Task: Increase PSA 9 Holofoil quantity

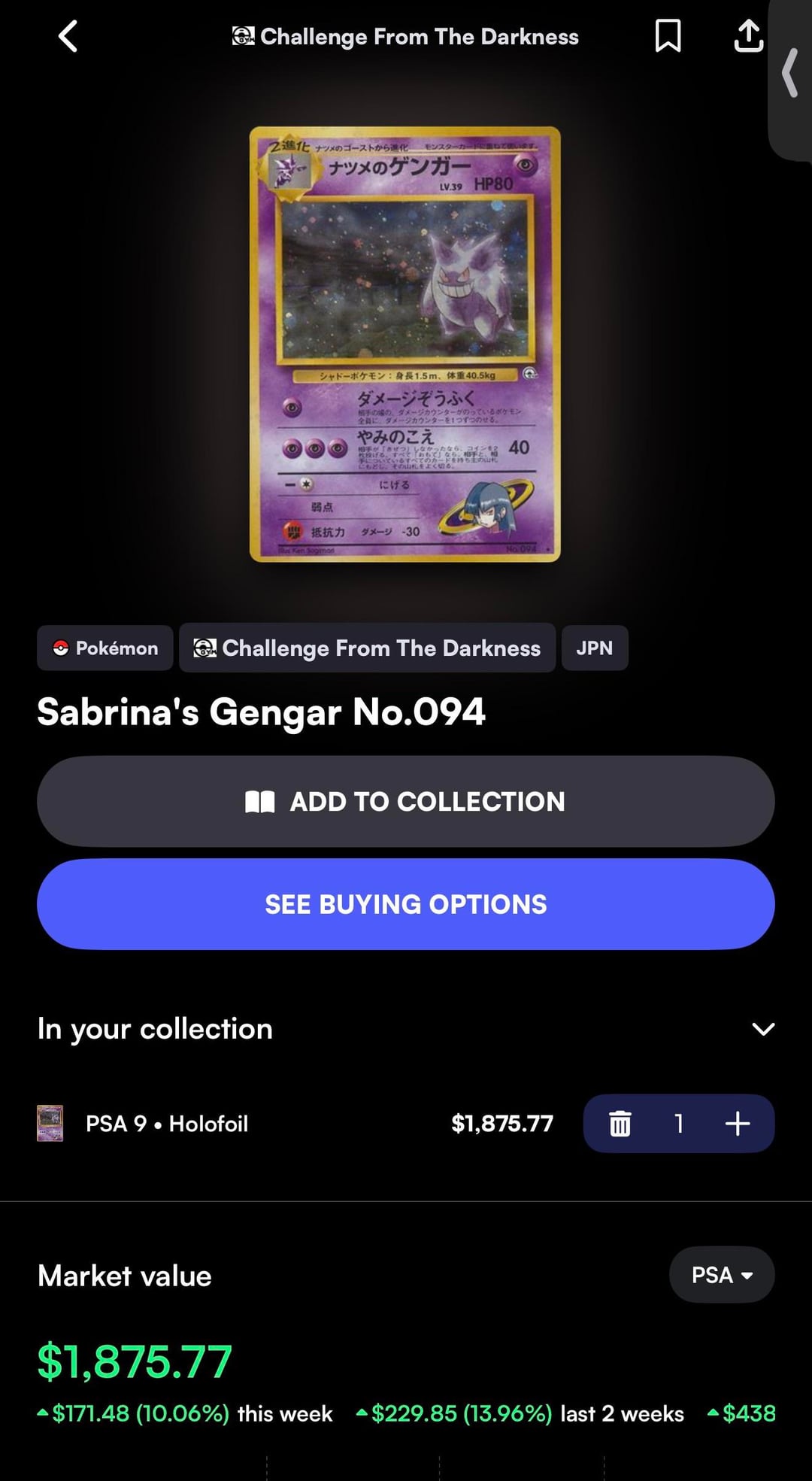Action: pos(738,1124)
